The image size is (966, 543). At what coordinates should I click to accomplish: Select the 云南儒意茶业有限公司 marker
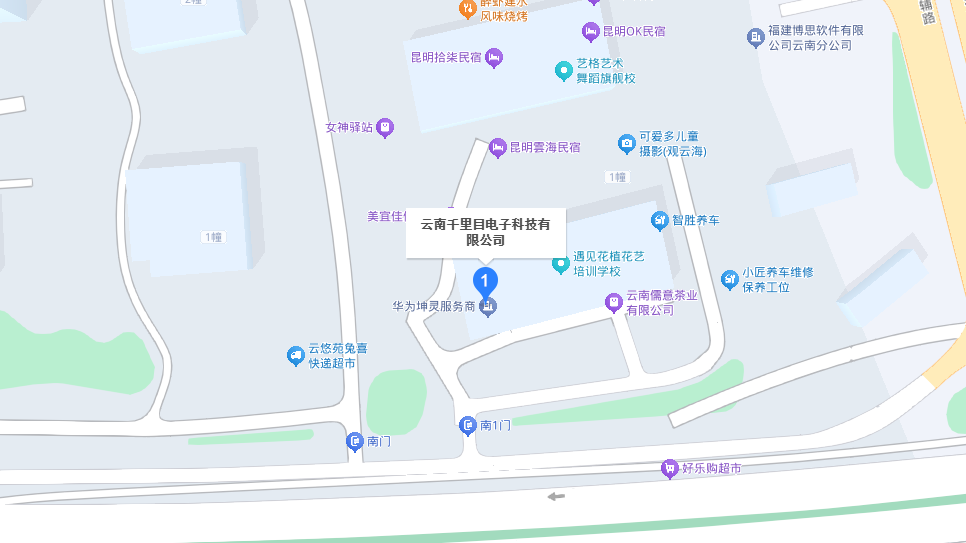(x=614, y=302)
